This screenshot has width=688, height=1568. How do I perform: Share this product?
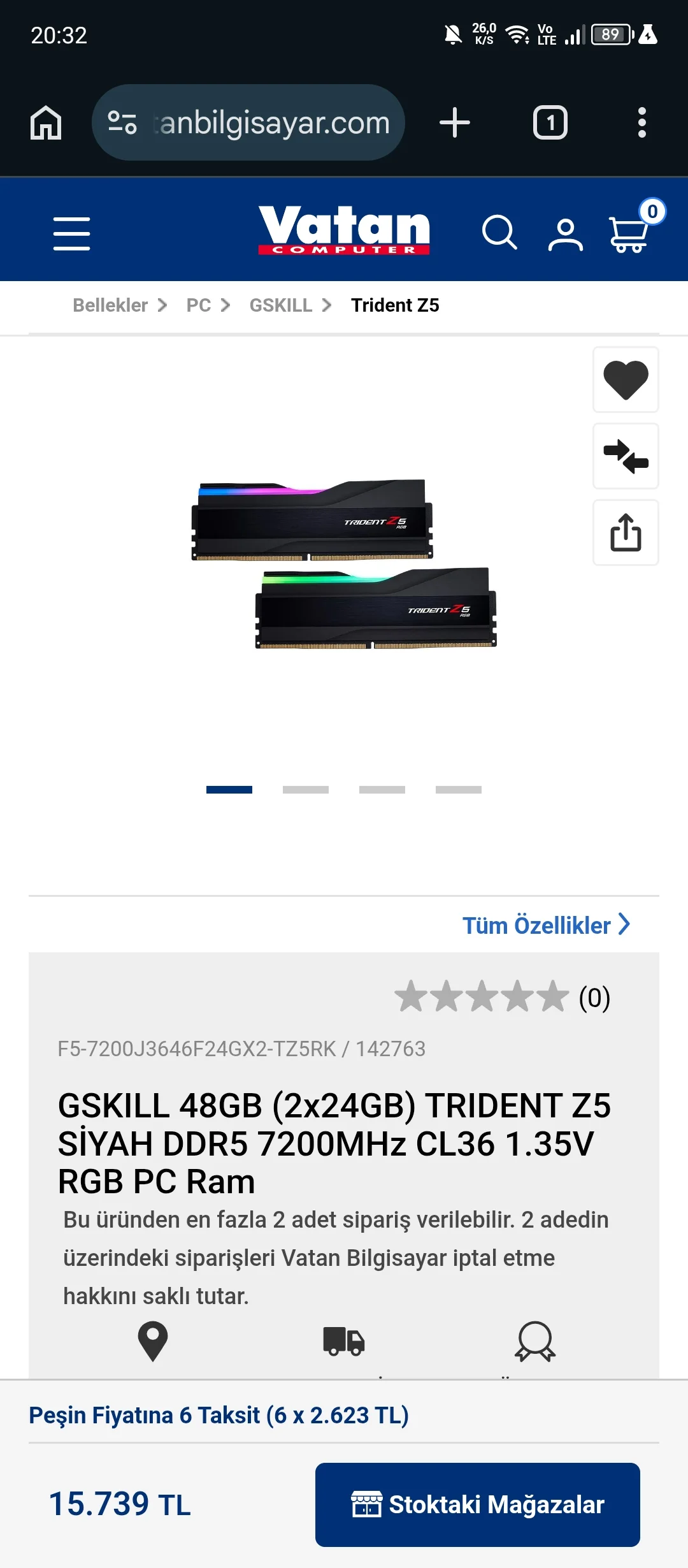[x=626, y=533]
